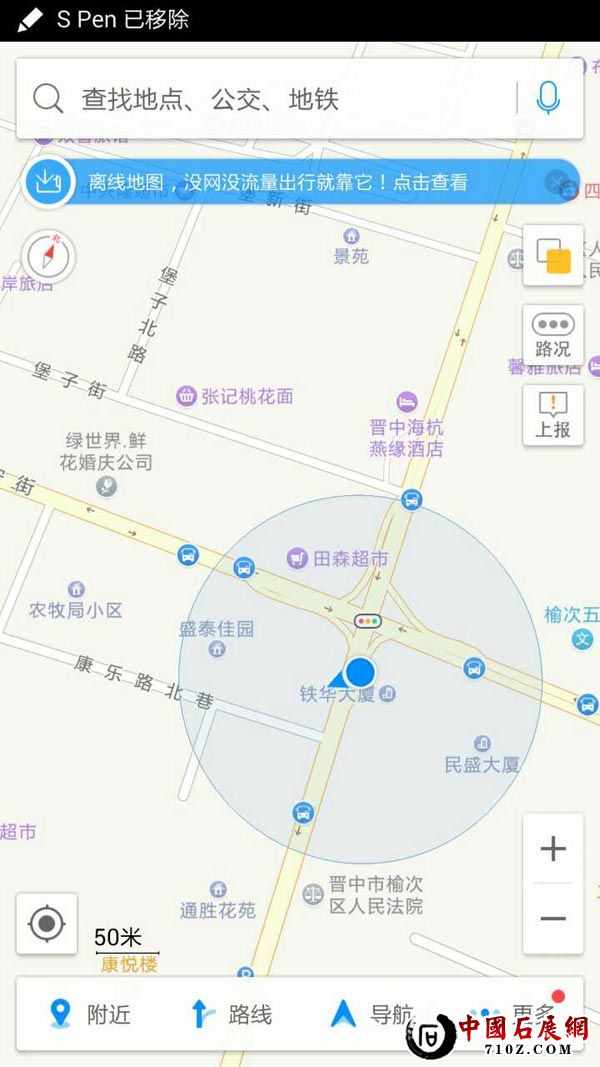Viewport: 600px width, 1067px height.
Task: Select the 张记桃花面 restaurant marker
Action: click(x=186, y=396)
